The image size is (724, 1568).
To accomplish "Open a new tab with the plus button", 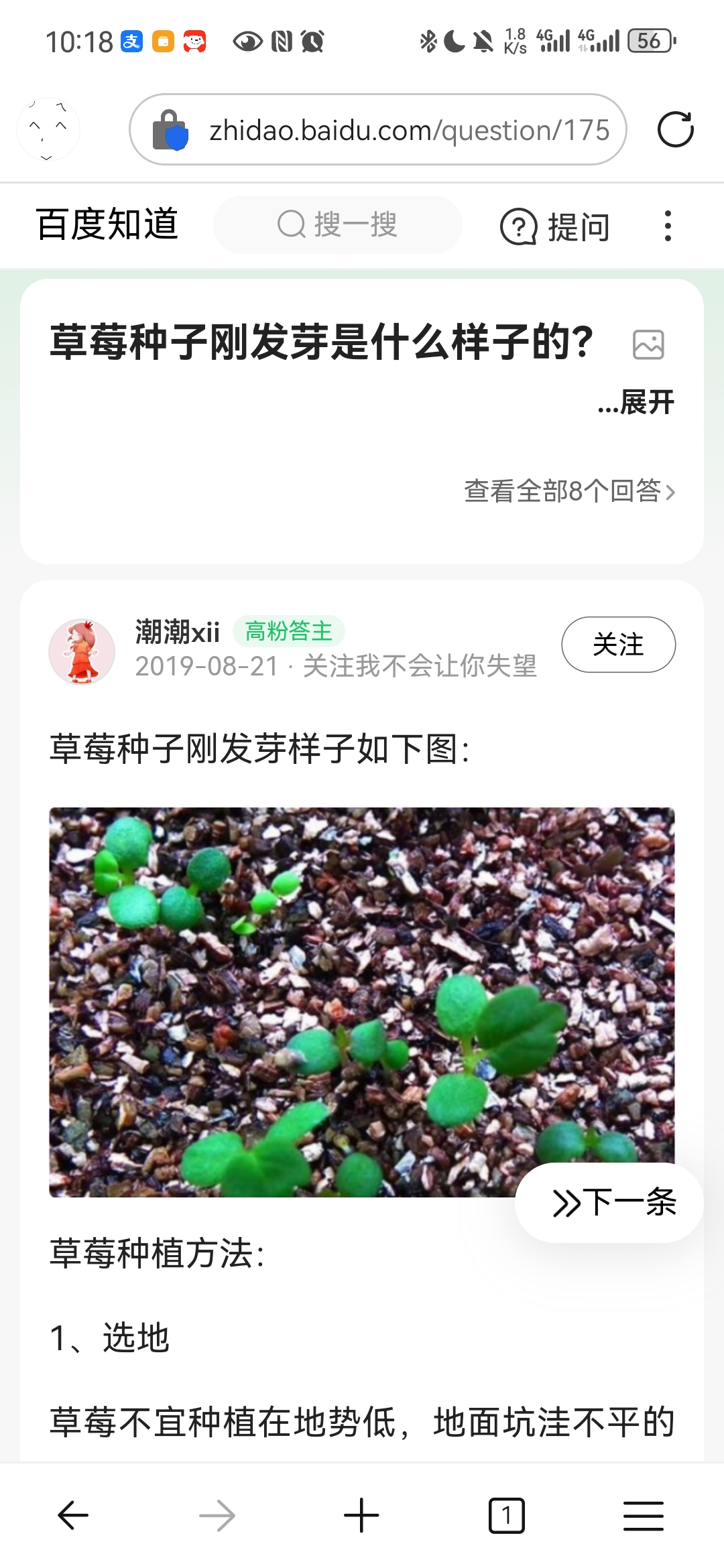I will [361, 1515].
